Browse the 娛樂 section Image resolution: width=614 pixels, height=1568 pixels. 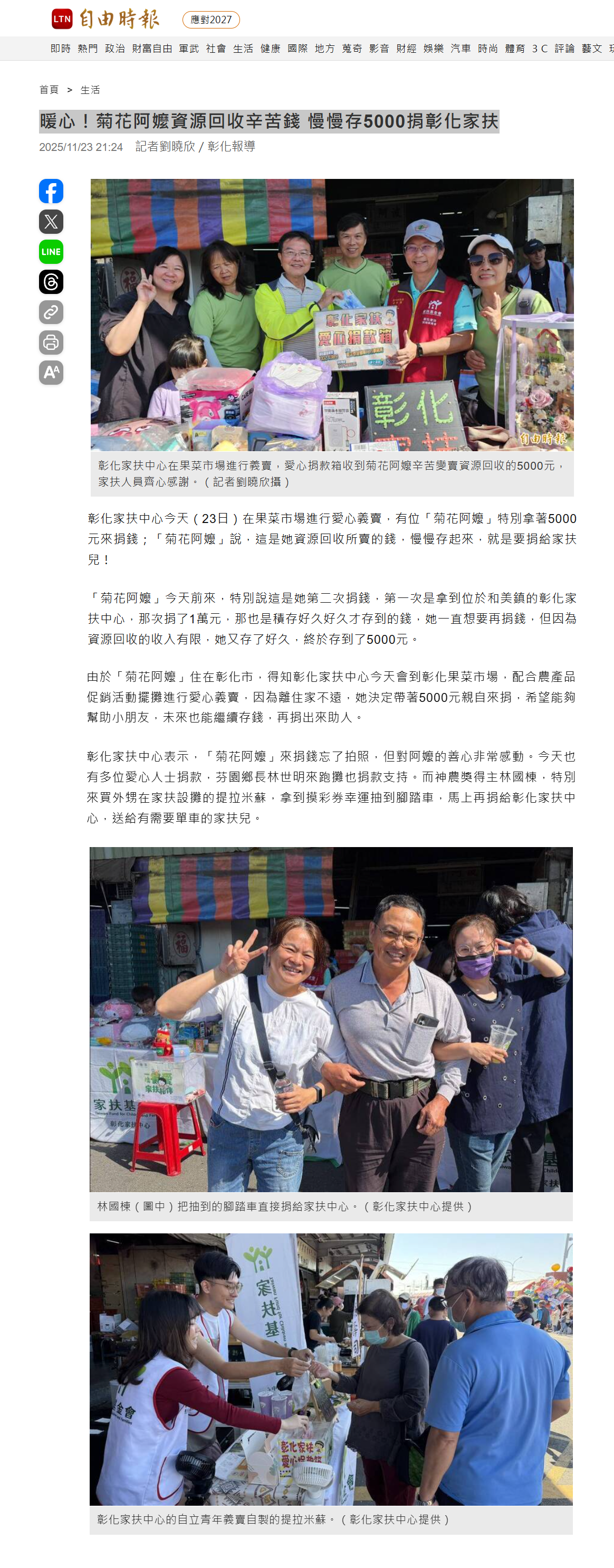(x=433, y=49)
